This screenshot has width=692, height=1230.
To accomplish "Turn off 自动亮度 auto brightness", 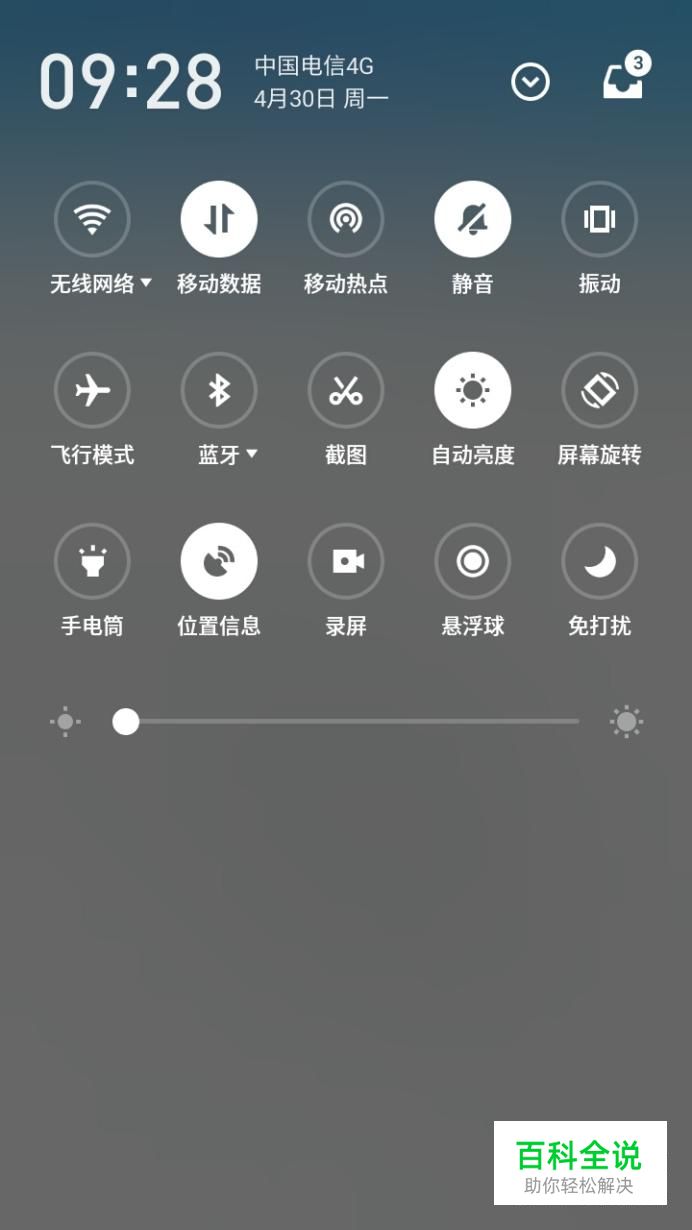I will (472, 390).
